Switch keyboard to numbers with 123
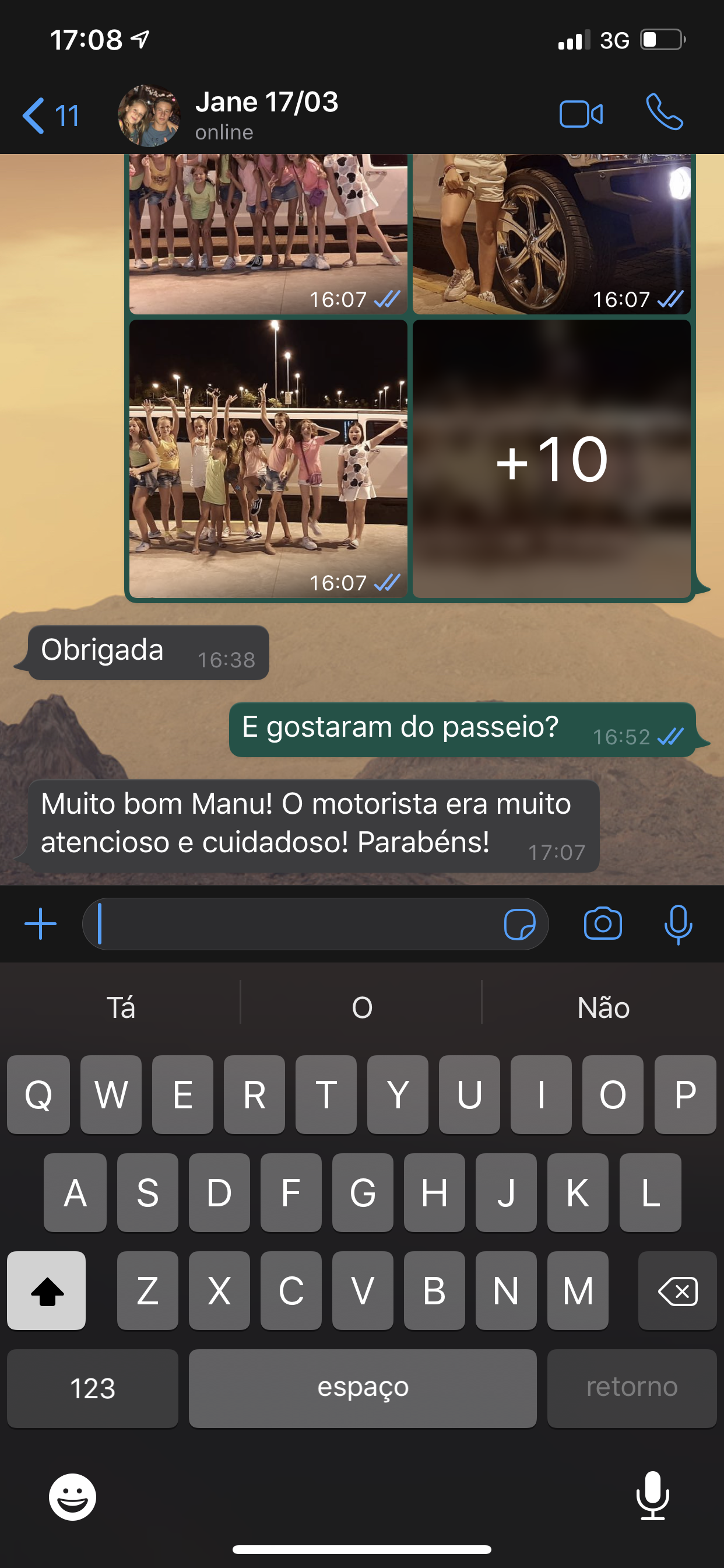 pyautogui.click(x=93, y=1388)
